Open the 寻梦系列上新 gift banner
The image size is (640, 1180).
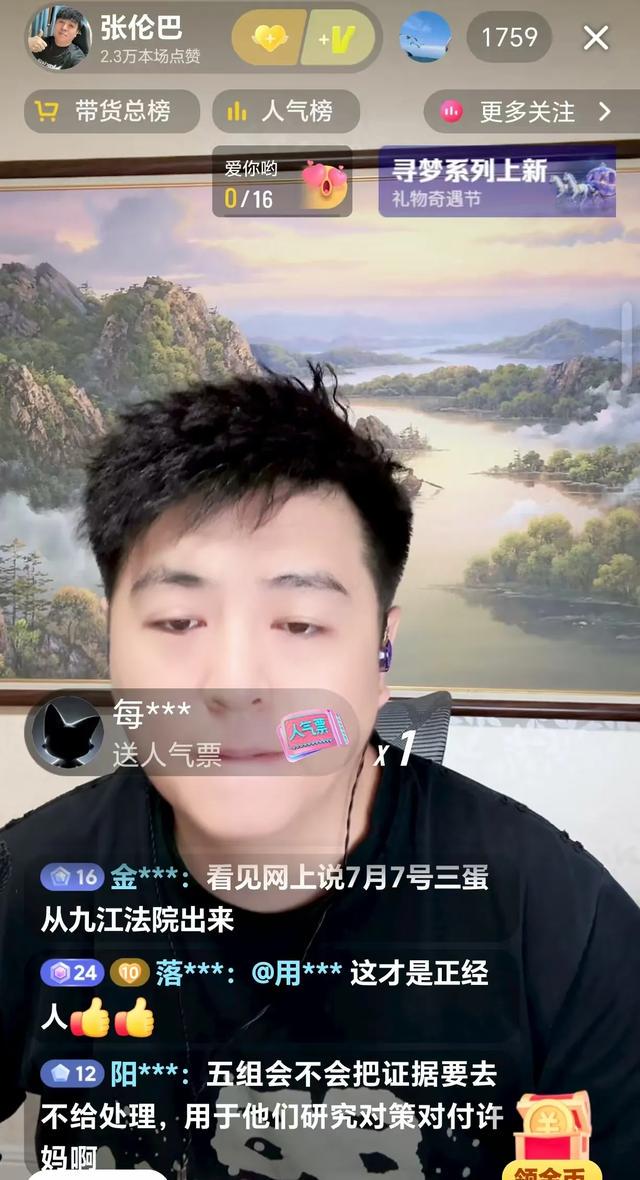pyautogui.click(x=496, y=182)
